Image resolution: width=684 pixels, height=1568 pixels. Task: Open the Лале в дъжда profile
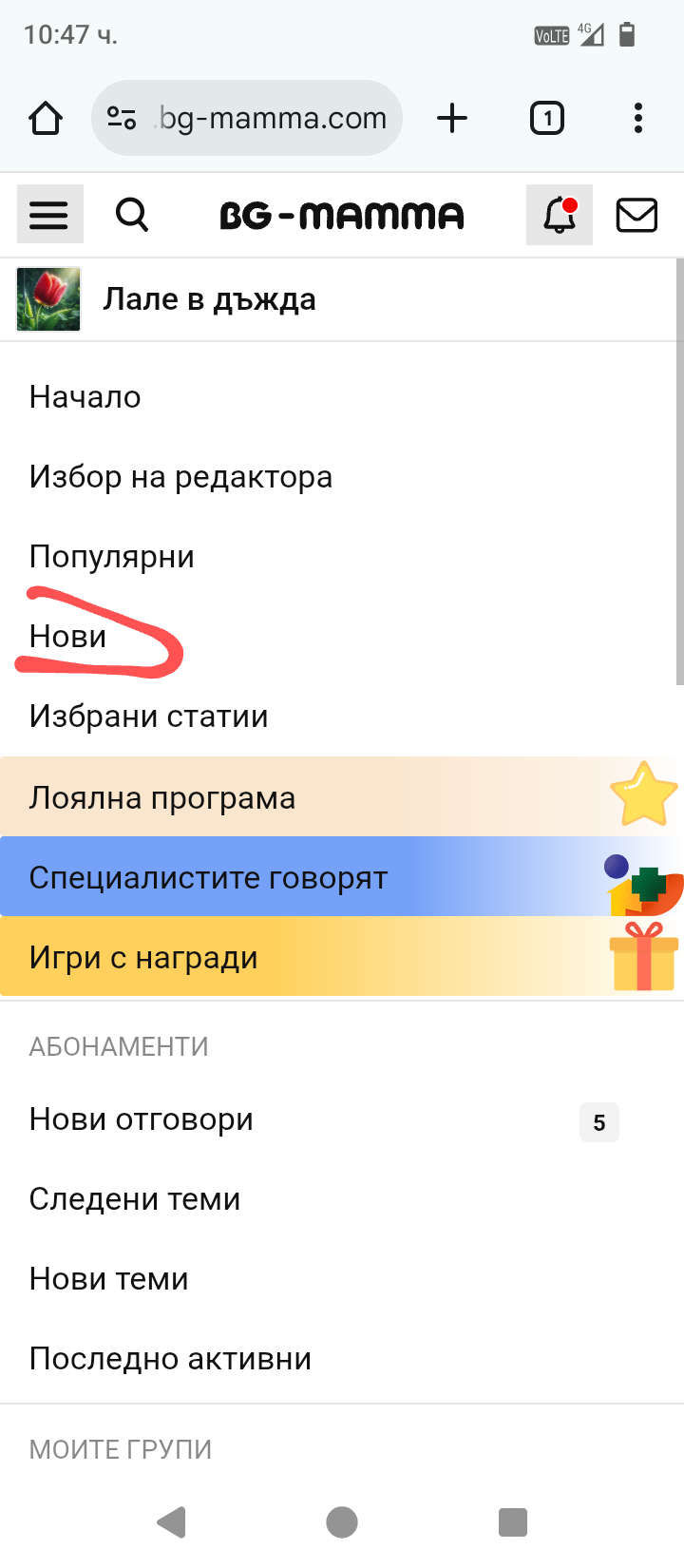point(209,299)
